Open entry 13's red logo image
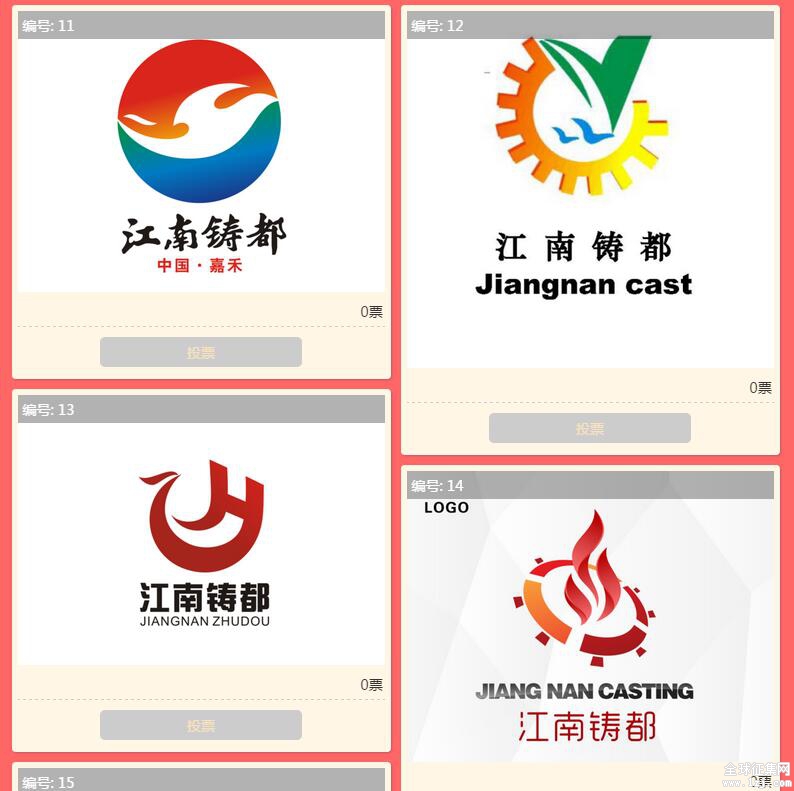Image resolution: width=794 pixels, height=791 pixels. [x=203, y=543]
